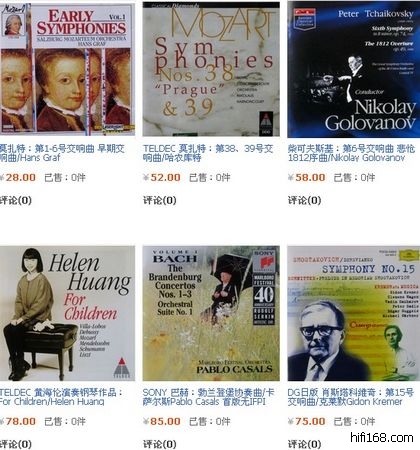Open the TELDEC 黄海伦演奏钢琴作品 title link
This screenshot has width=420, height=450.
click(61, 397)
